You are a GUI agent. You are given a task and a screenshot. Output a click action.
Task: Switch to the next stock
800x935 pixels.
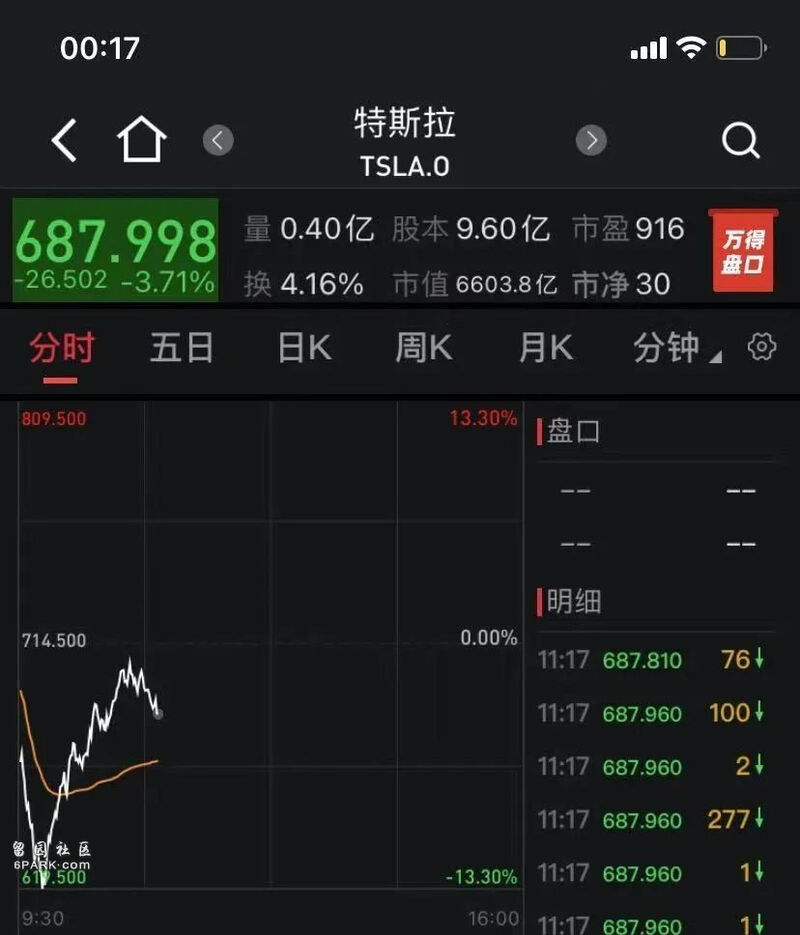pos(592,140)
